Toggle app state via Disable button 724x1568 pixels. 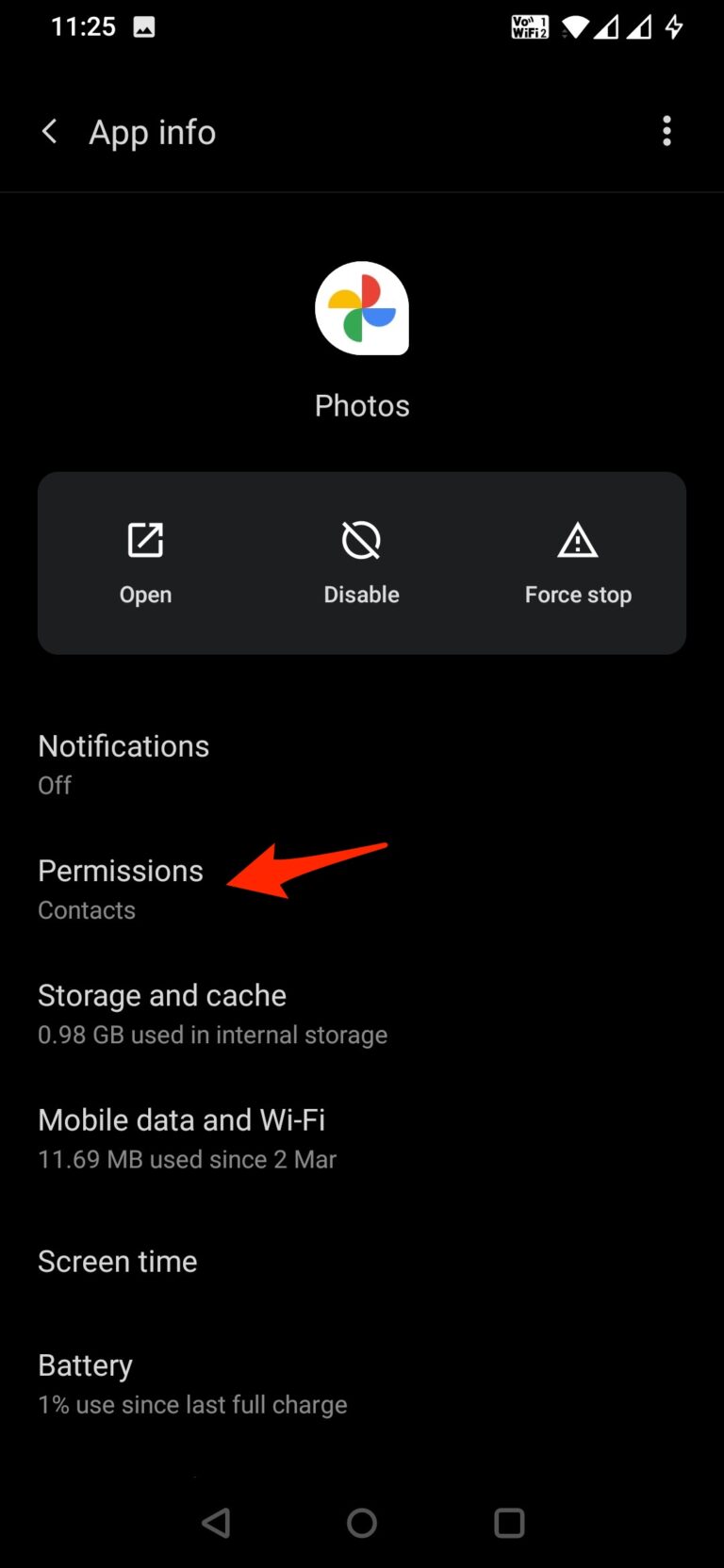tap(361, 563)
